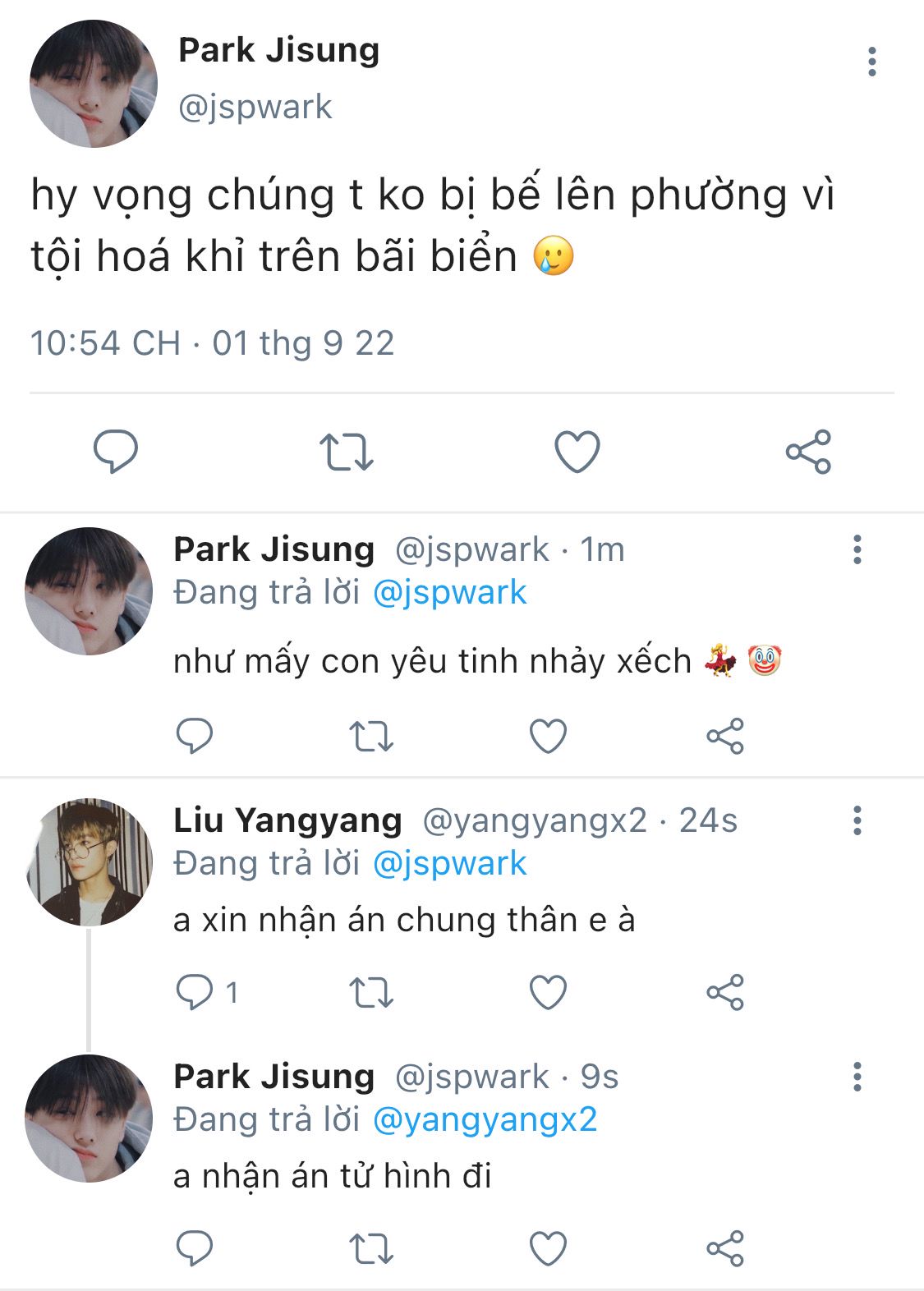
Task: Share the reply 'a nhận án tử hình đi'
Action: tap(724, 1248)
